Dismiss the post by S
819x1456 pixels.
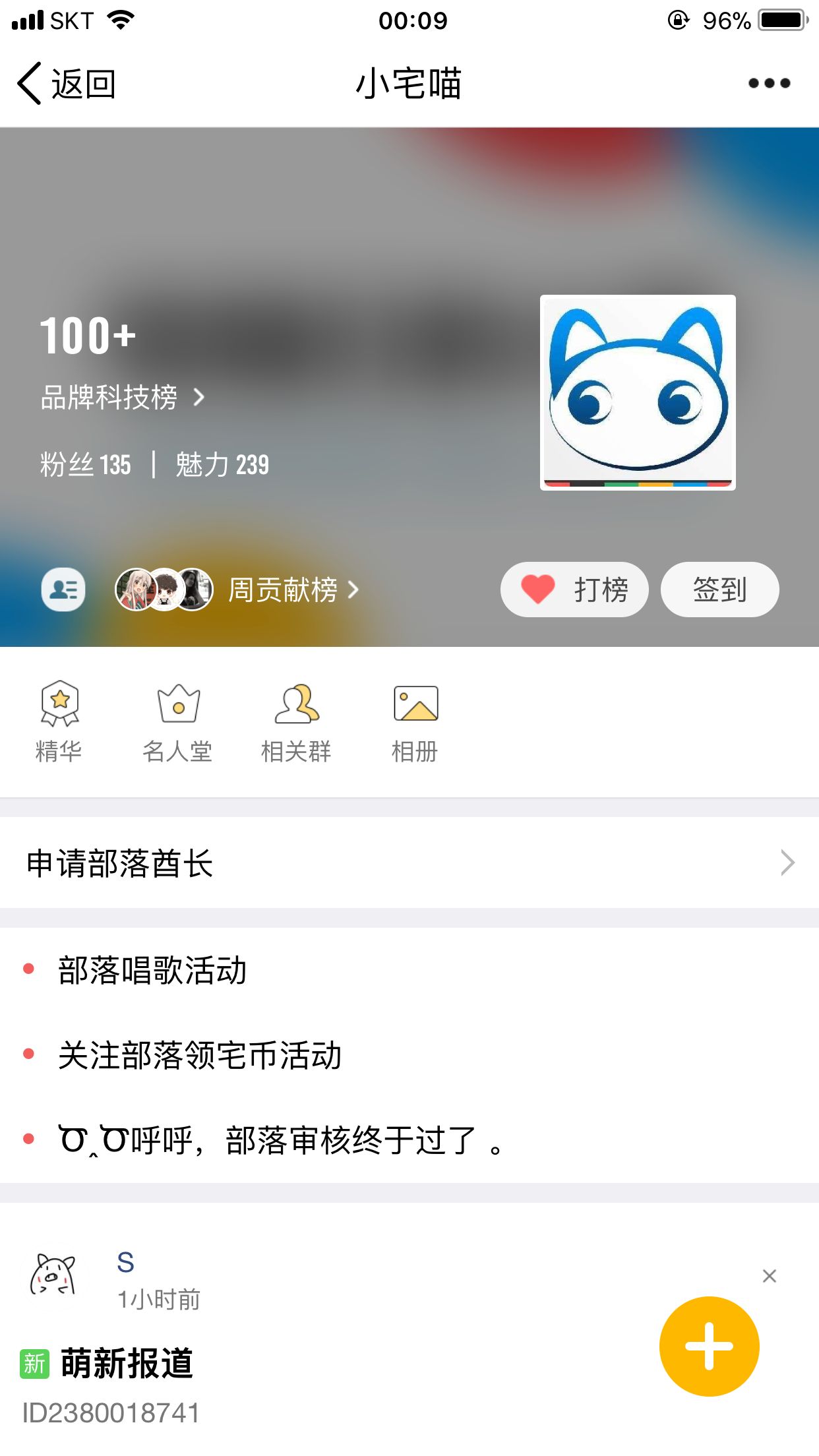[769, 1276]
